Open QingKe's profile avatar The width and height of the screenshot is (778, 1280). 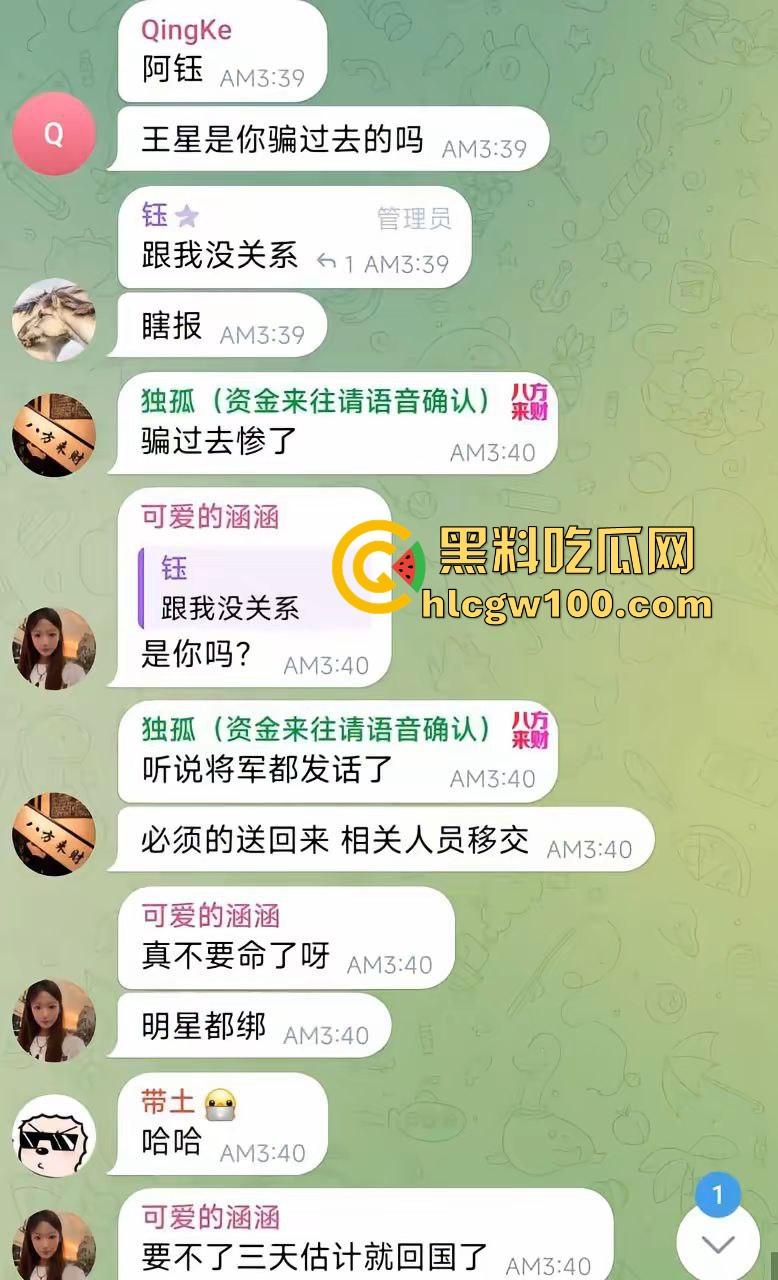tap(54, 134)
